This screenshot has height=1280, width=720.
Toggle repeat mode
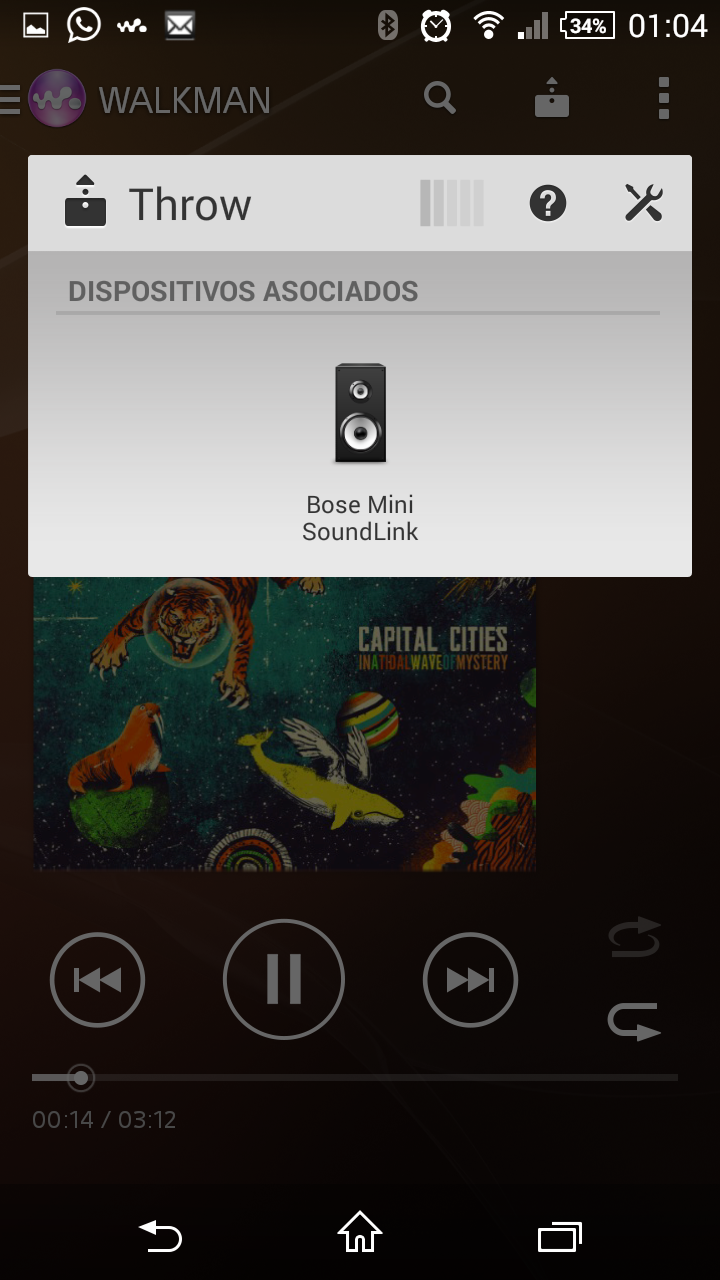click(x=635, y=1022)
